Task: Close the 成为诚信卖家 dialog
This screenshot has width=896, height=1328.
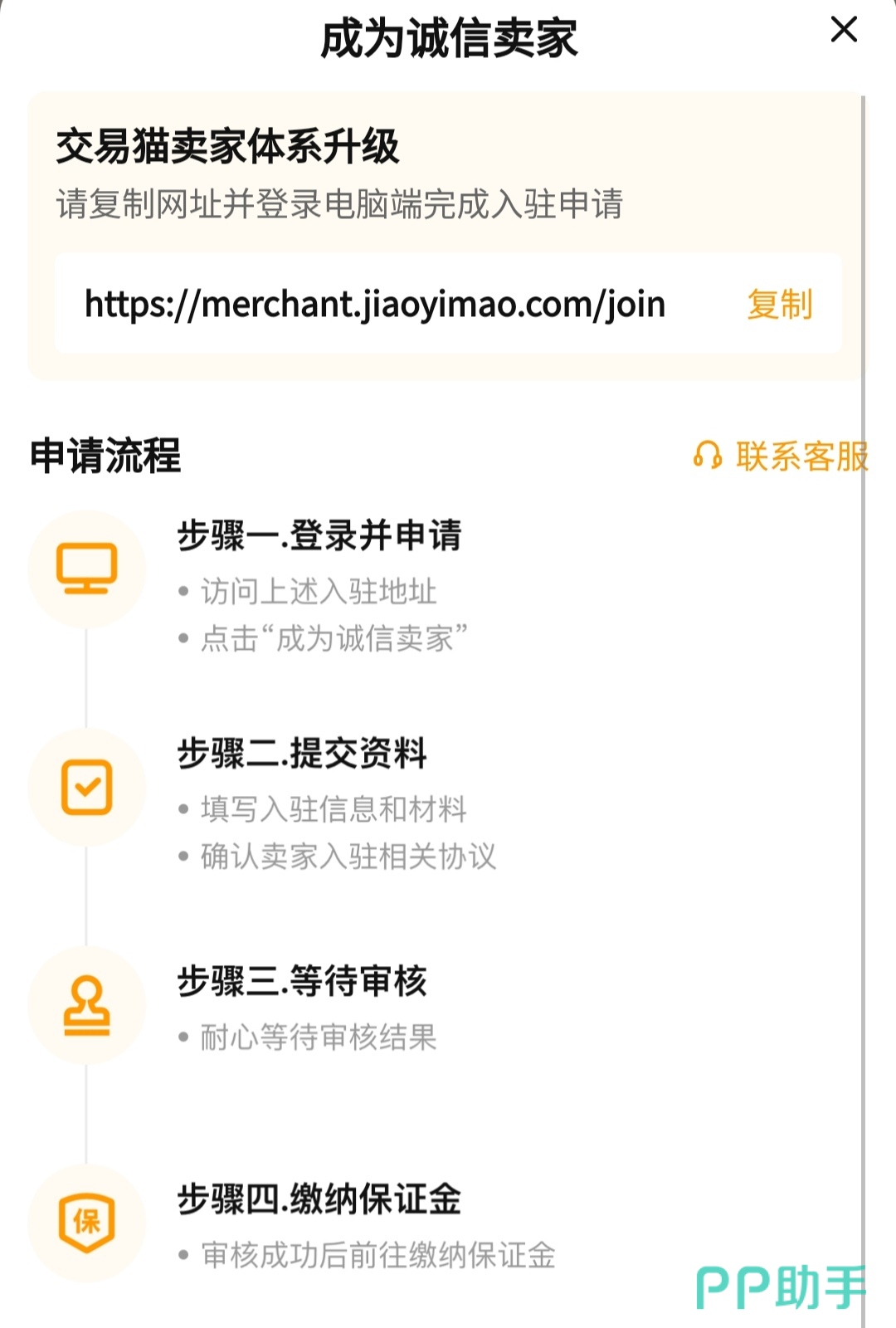Action: (844, 31)
